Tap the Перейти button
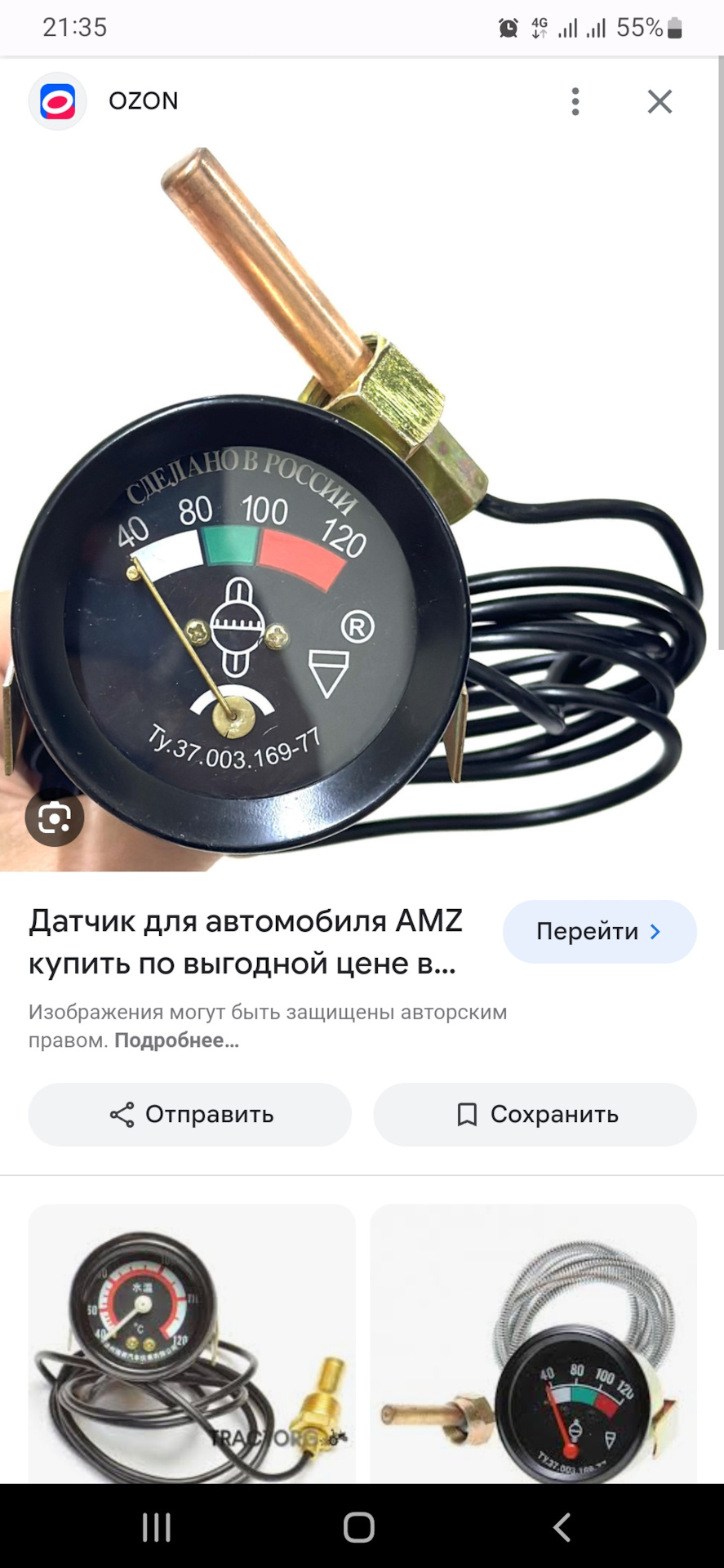The image size is (724, 1568). click(599, 932)
